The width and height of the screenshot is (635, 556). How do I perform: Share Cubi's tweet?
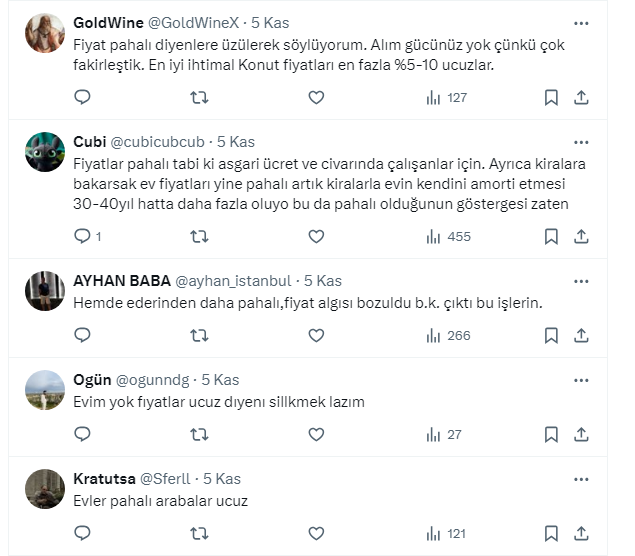click(581, 237)
